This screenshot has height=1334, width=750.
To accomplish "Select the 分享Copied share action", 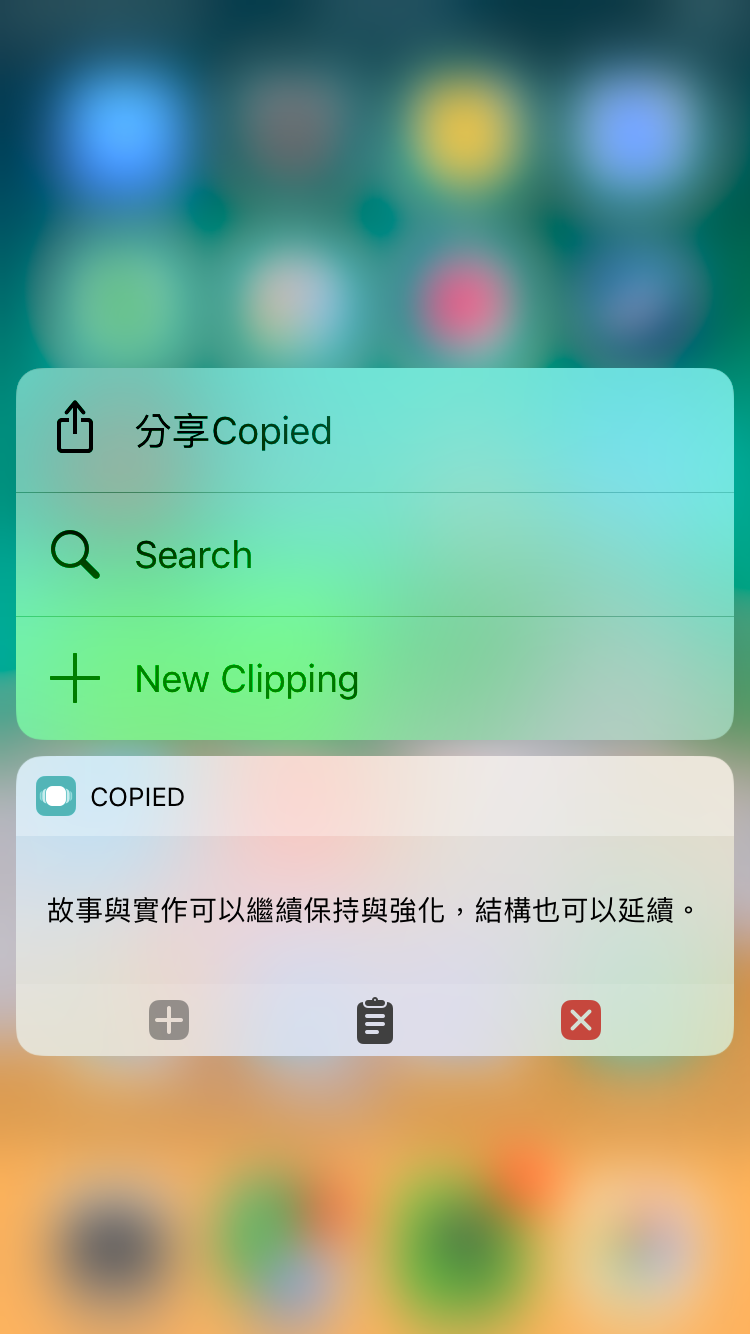I will tap(374, 430).
